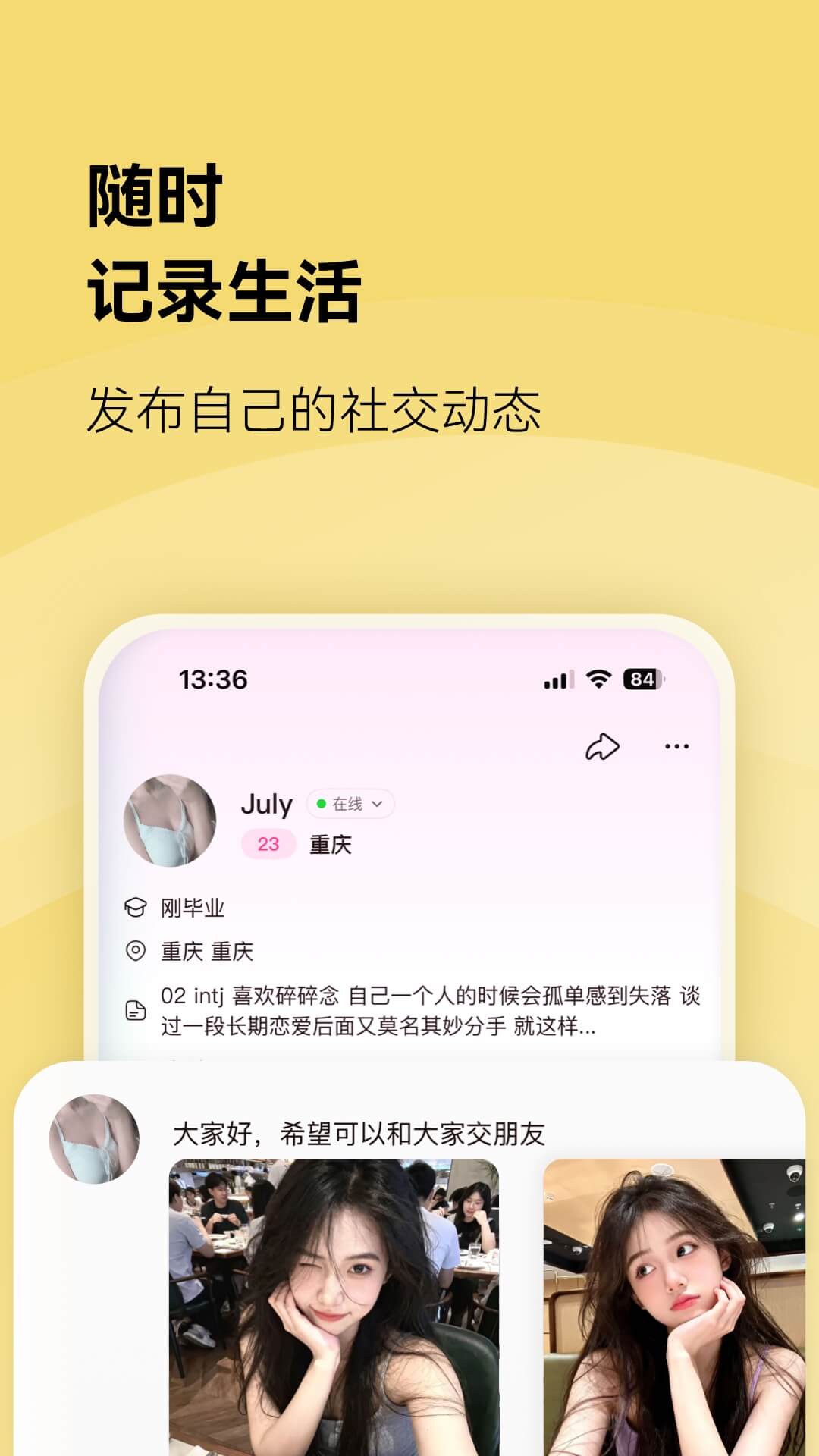The width and height of the screenshot is (819, 1456).
Task: Open 重庆 重庆 location details
Action: [206, 949]
